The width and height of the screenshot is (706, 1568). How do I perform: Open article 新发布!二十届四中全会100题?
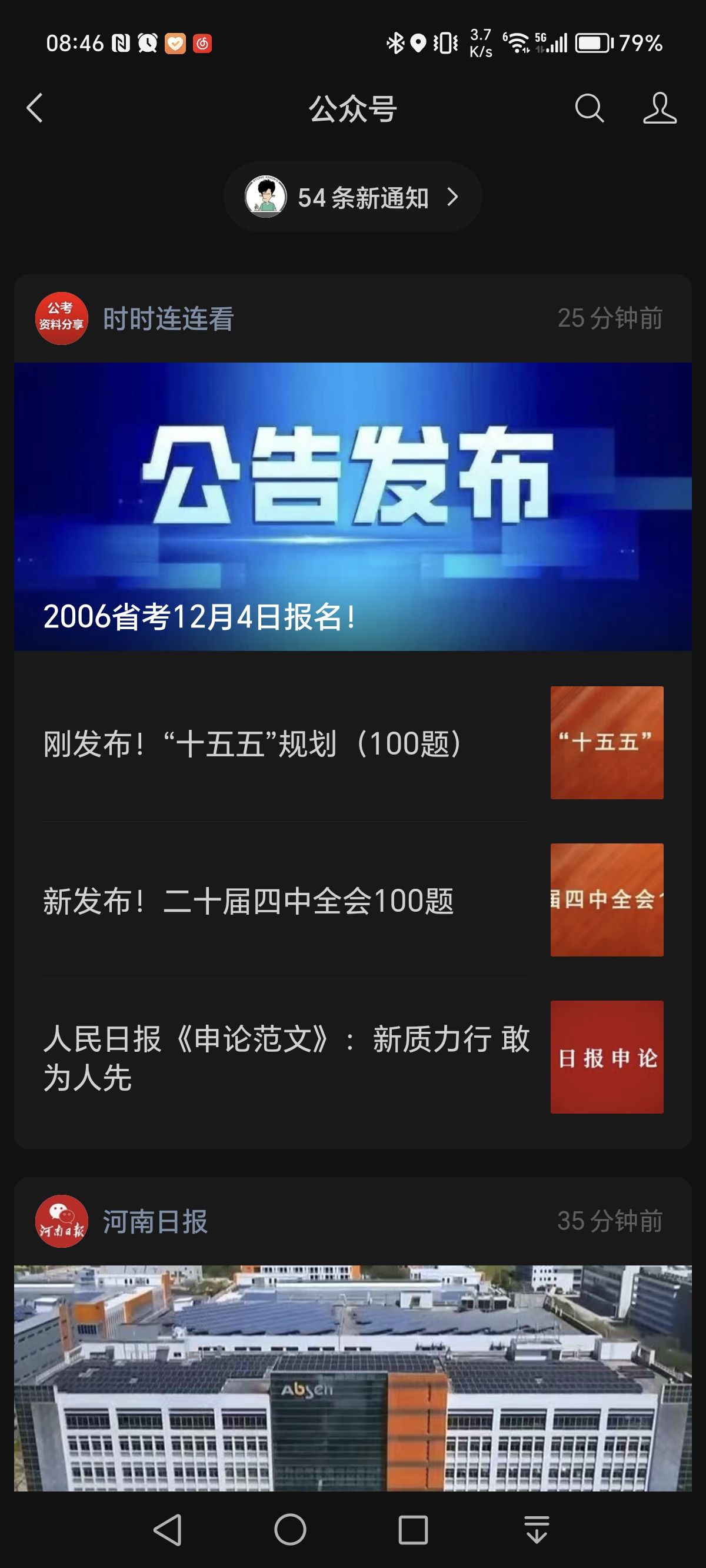click(x=286, y=901)
